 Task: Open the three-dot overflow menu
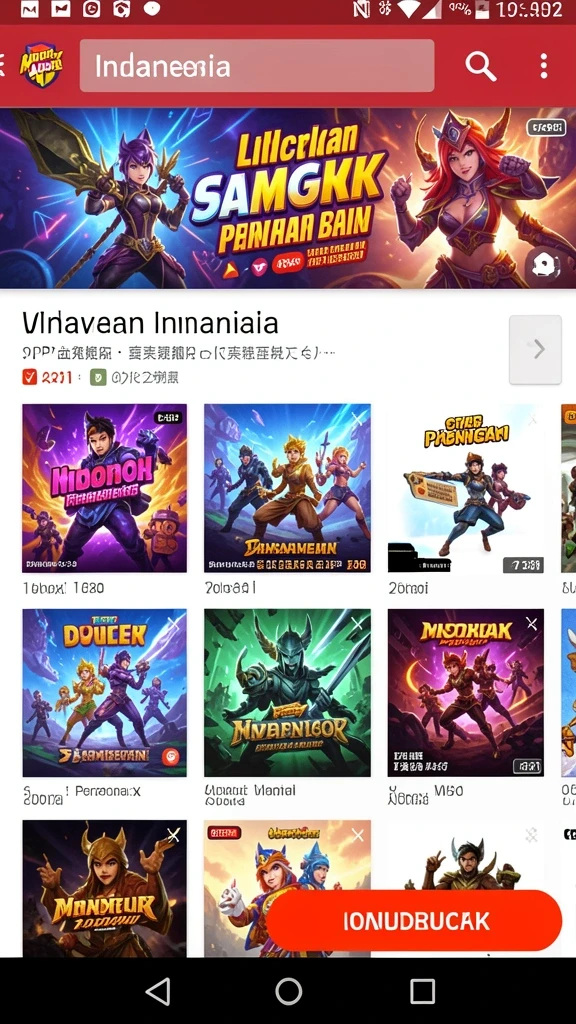pyautogui.click(x=543, y=66)
